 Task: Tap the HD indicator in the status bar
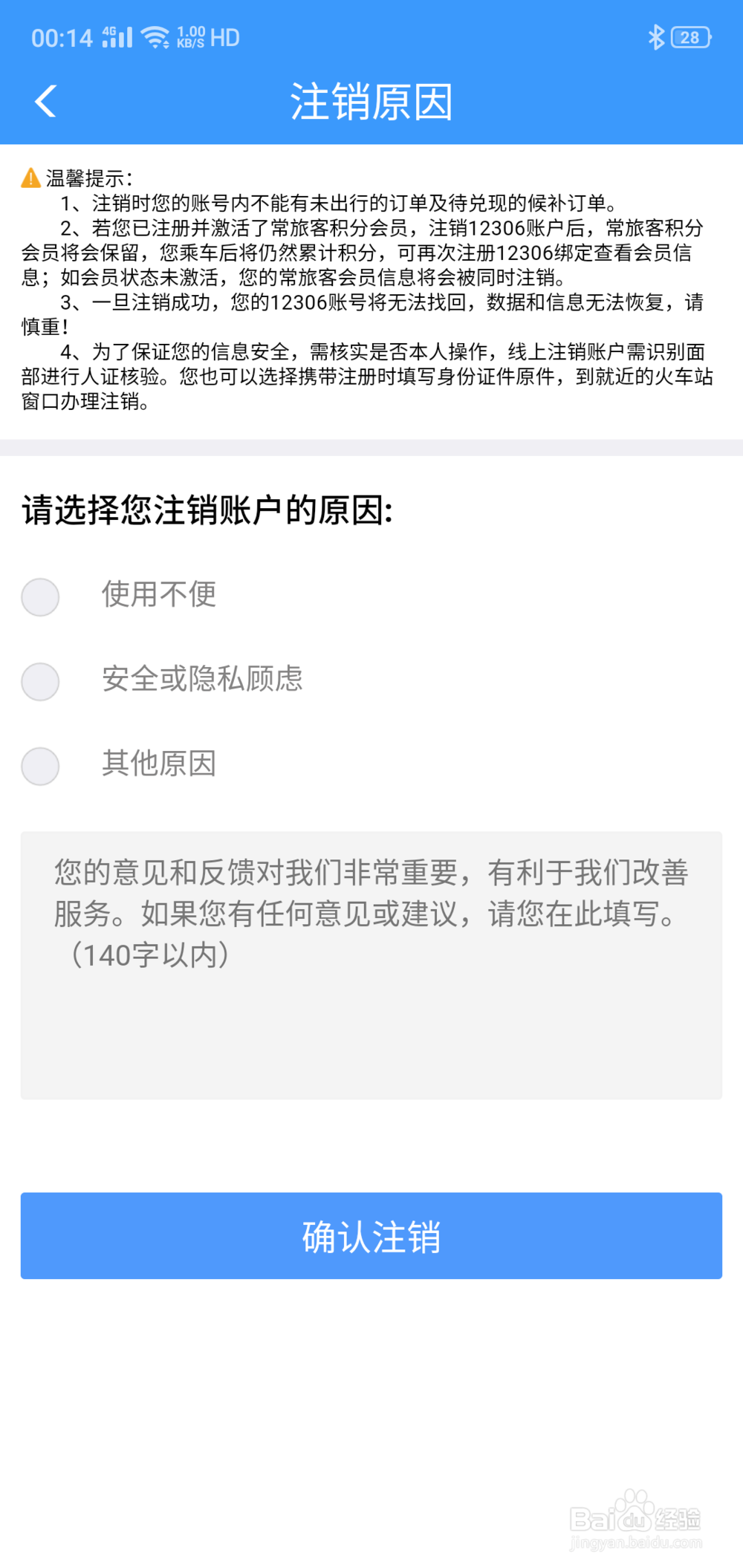(224, 38)
